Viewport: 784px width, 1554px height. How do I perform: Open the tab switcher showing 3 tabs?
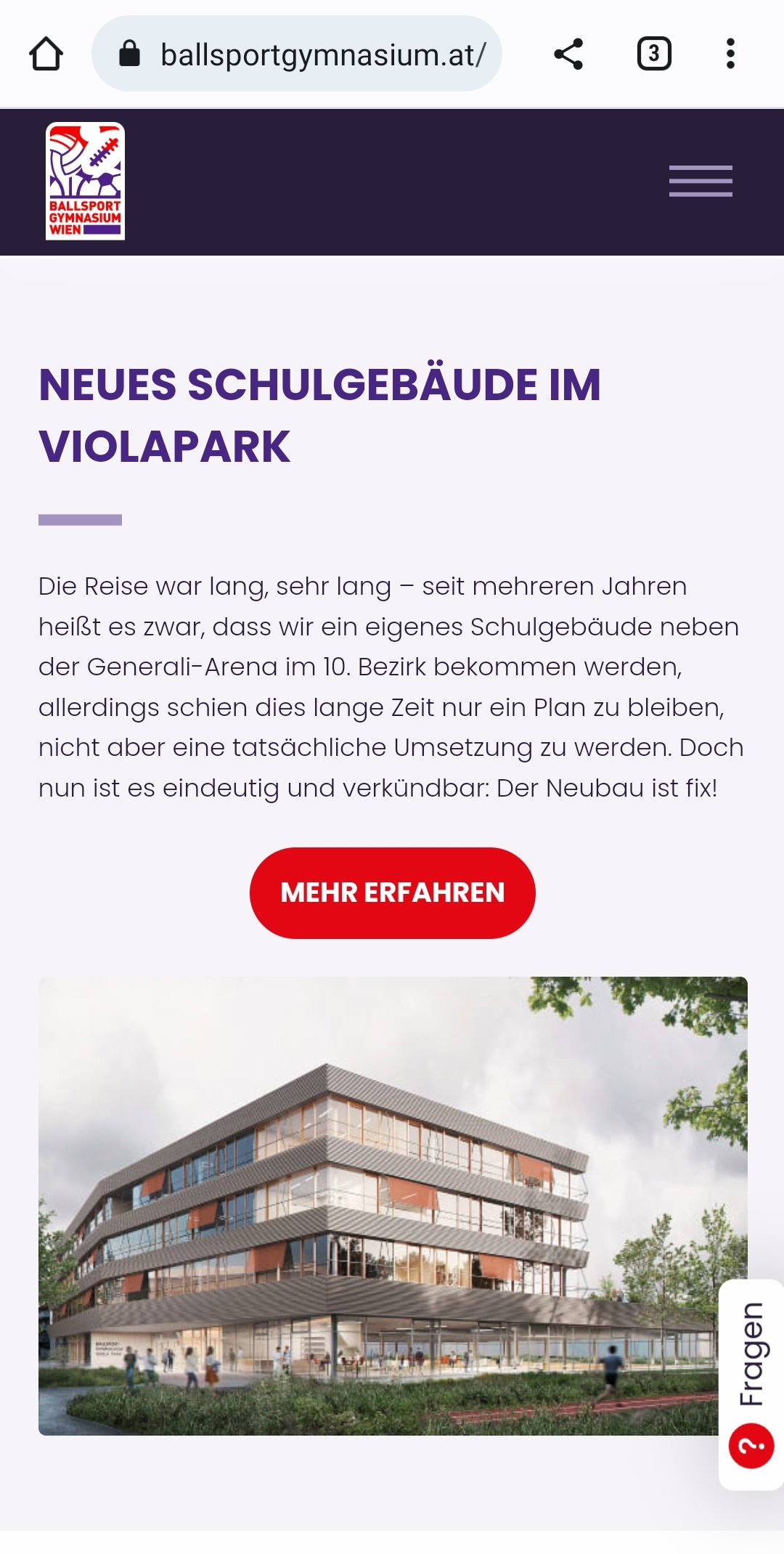click(x=654, y=54)
